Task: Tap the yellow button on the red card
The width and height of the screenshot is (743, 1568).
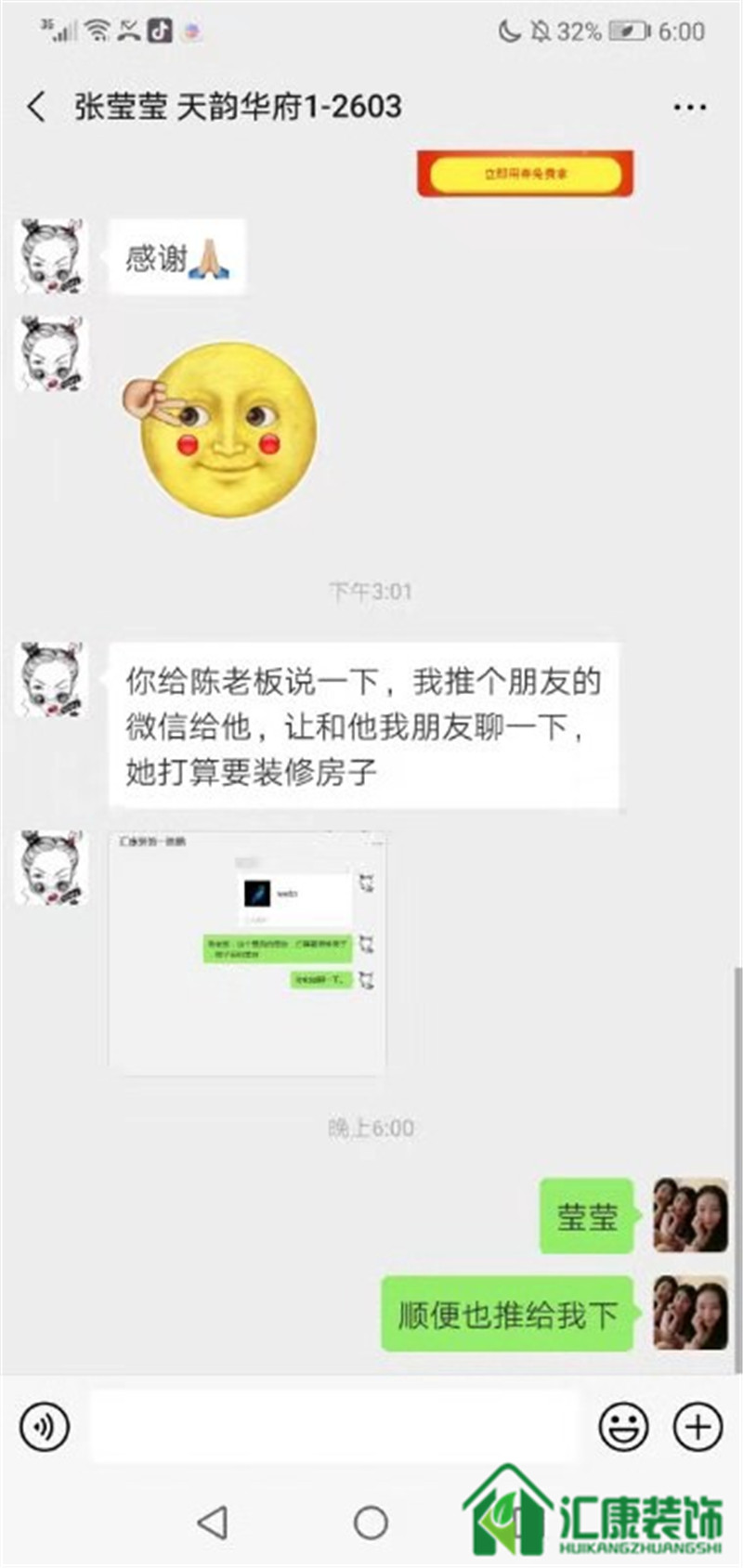Action: coord(526,174)
